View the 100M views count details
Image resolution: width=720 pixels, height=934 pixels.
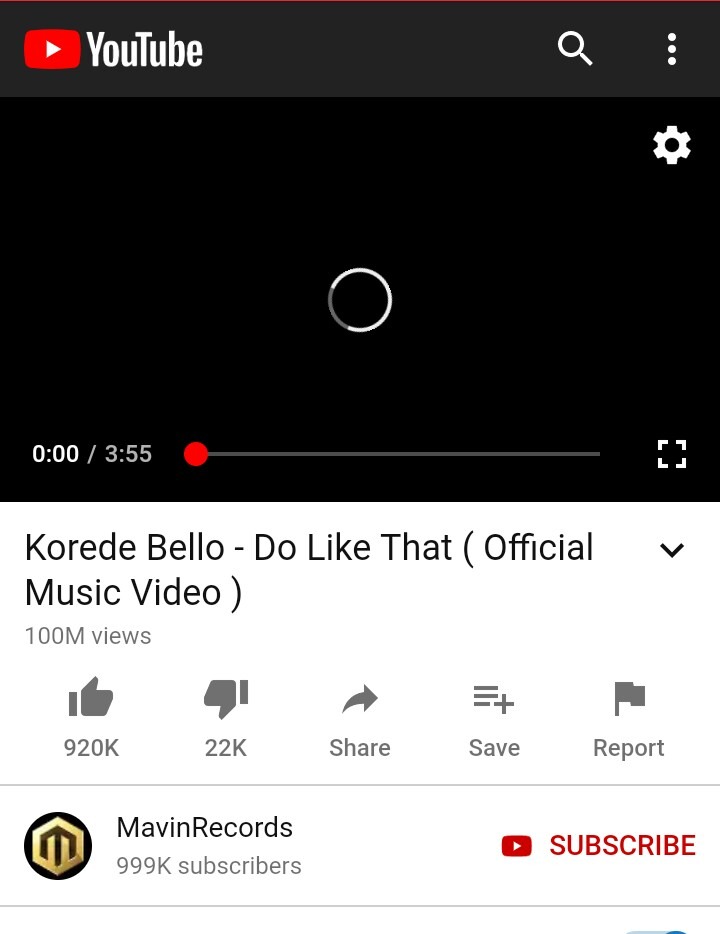pyautogui.click(x=87, y=636)
